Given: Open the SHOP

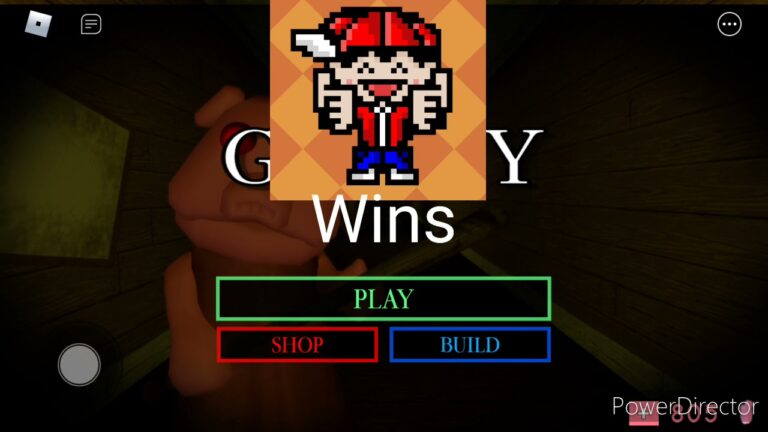Looking at the screenshot, I should 297,345.
